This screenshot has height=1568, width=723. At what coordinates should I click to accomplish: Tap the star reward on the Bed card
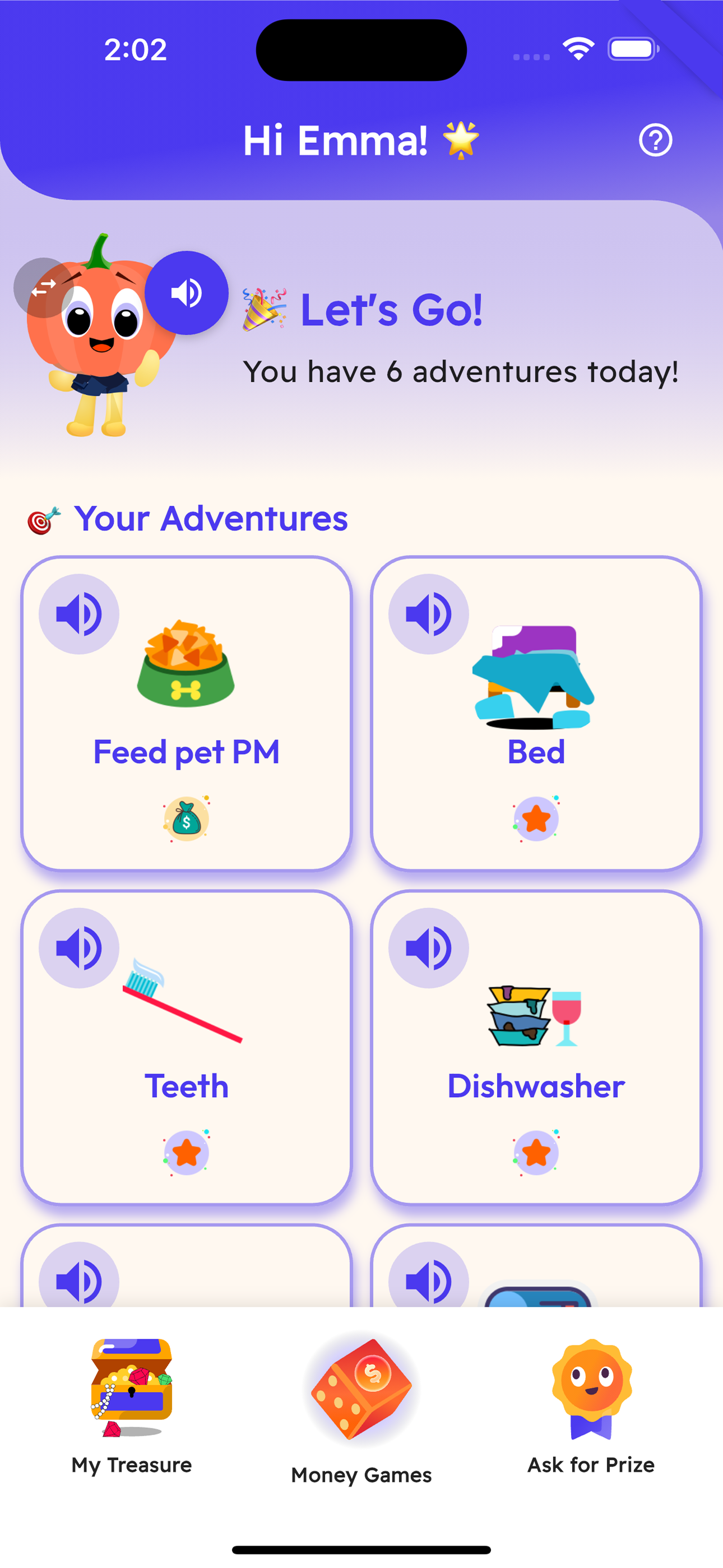pos(536,818)
